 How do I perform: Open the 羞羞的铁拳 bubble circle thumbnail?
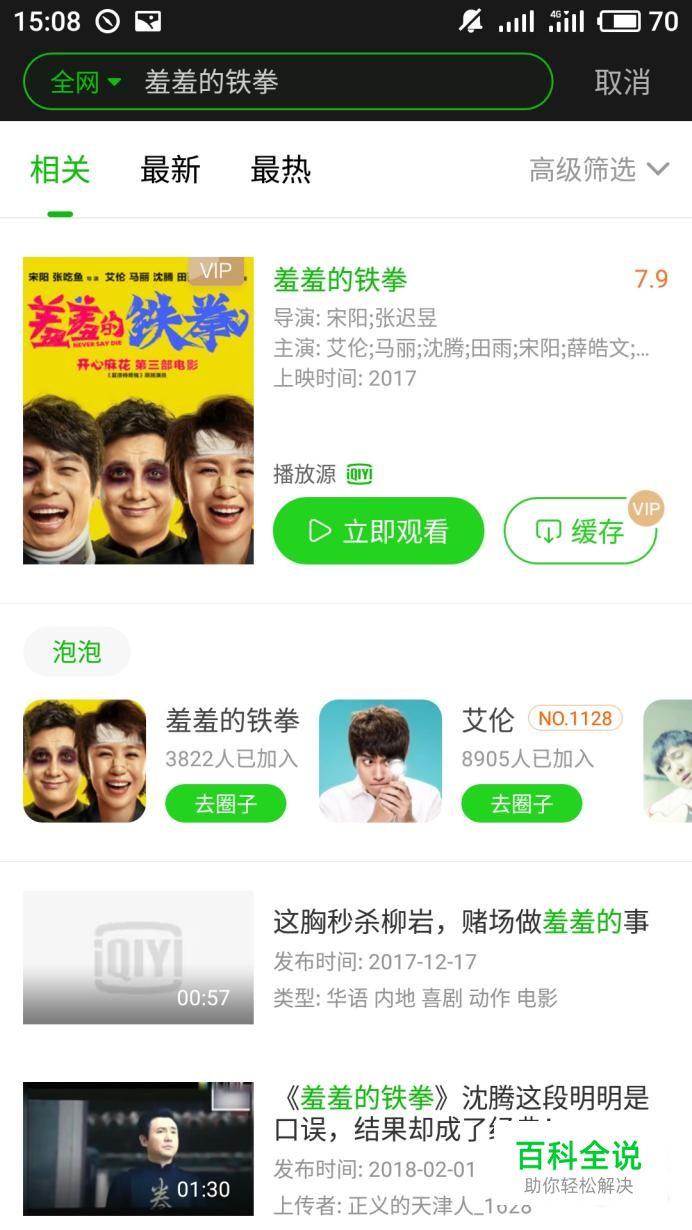pyautogui.click(x=84, y=760)
